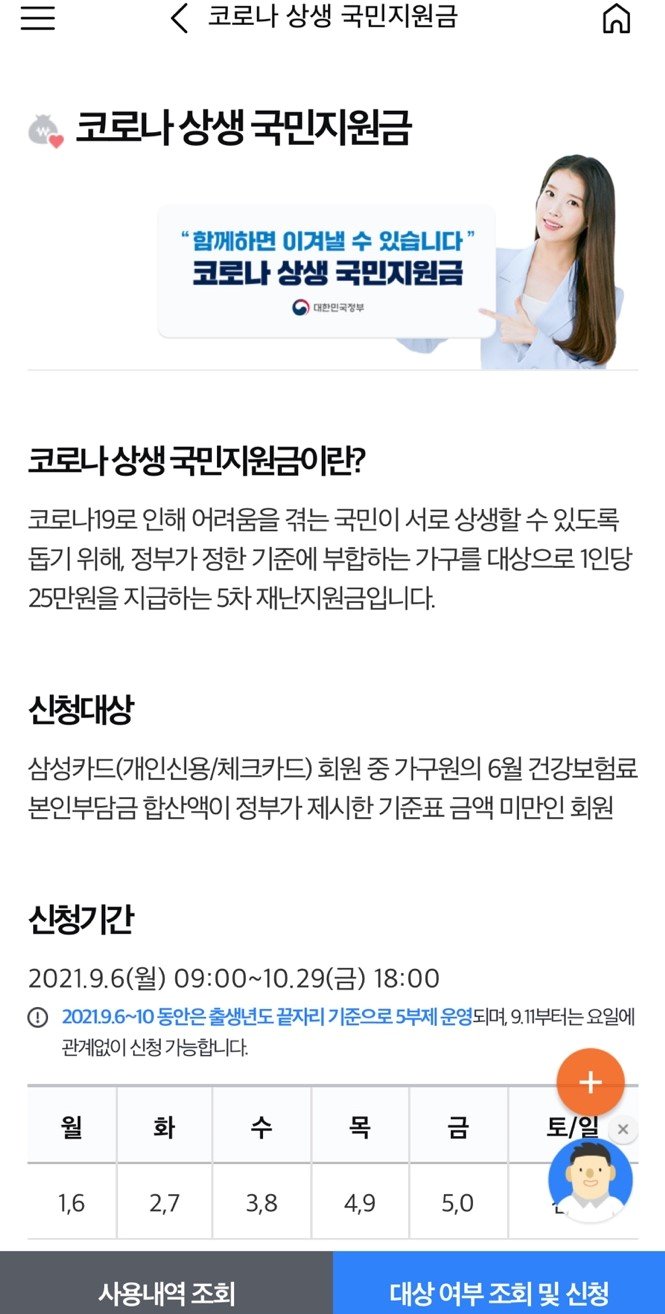Viewport: 665px width, 1314px height.
Task: Select 대상 여부 조회 및 신청
Action: (x=498, y=1292)
